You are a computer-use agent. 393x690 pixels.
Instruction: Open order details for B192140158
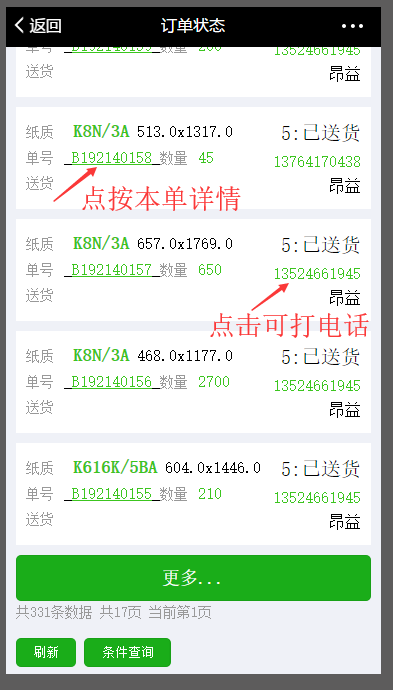112,158
